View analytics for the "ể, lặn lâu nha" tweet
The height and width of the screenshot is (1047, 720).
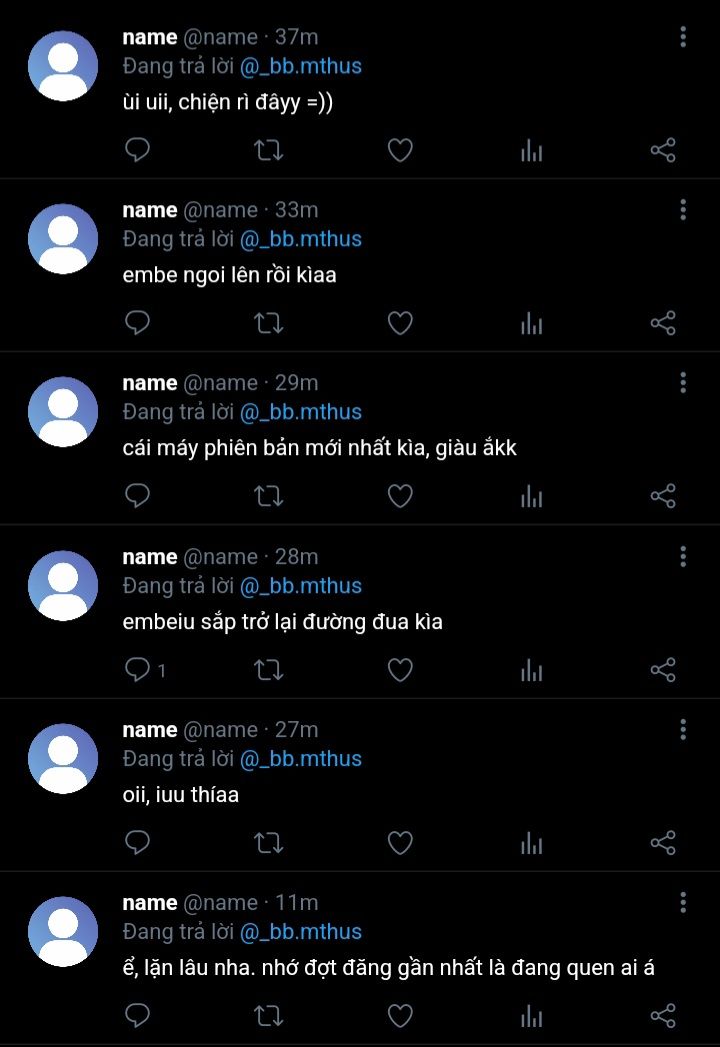(532, 1016)
